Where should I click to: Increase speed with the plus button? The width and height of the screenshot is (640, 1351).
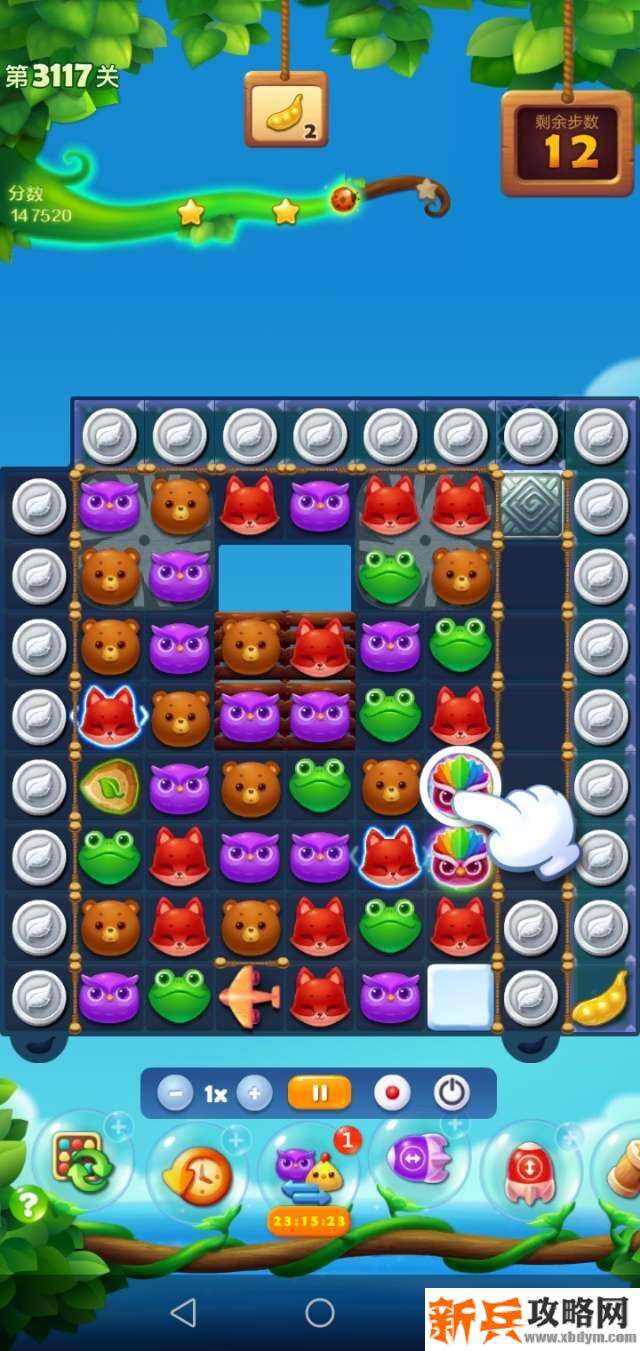255,1094
